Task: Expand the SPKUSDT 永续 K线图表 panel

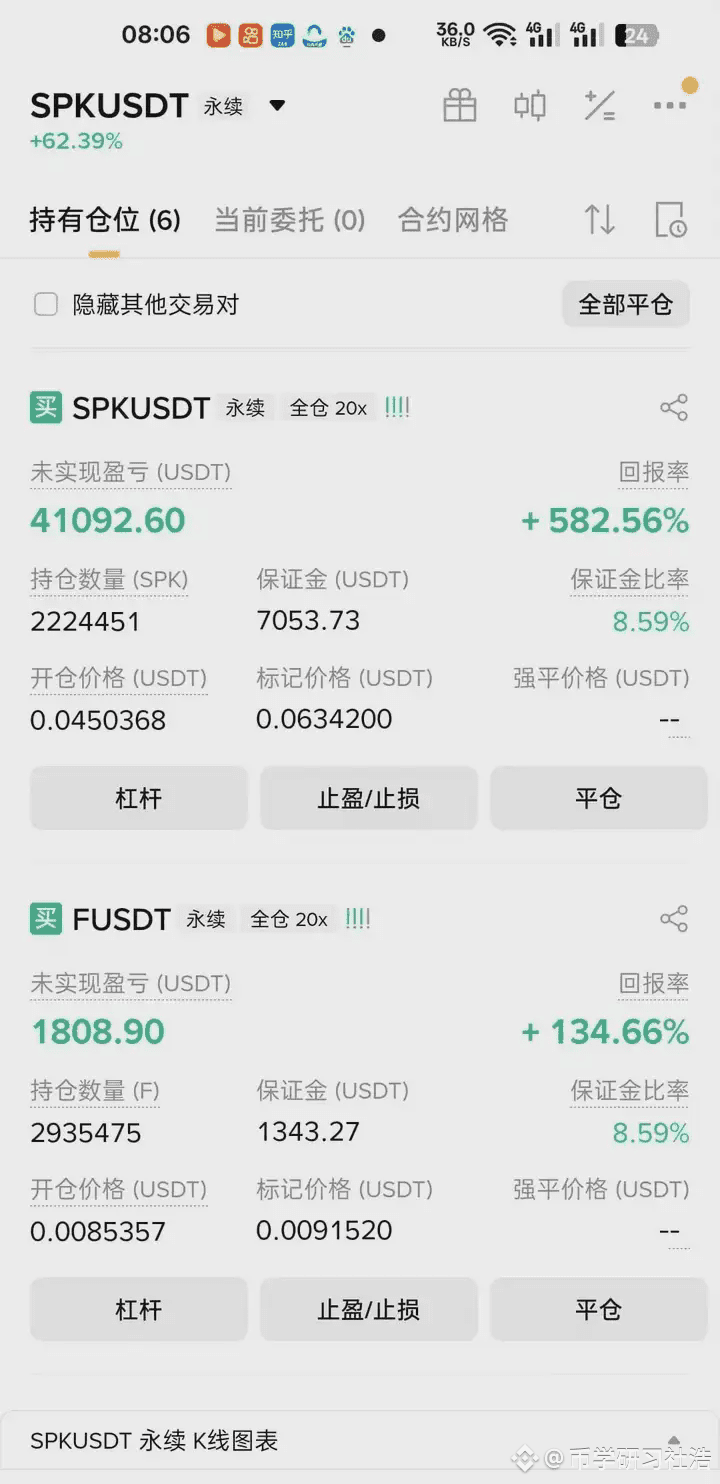Action: point(673,1440)
